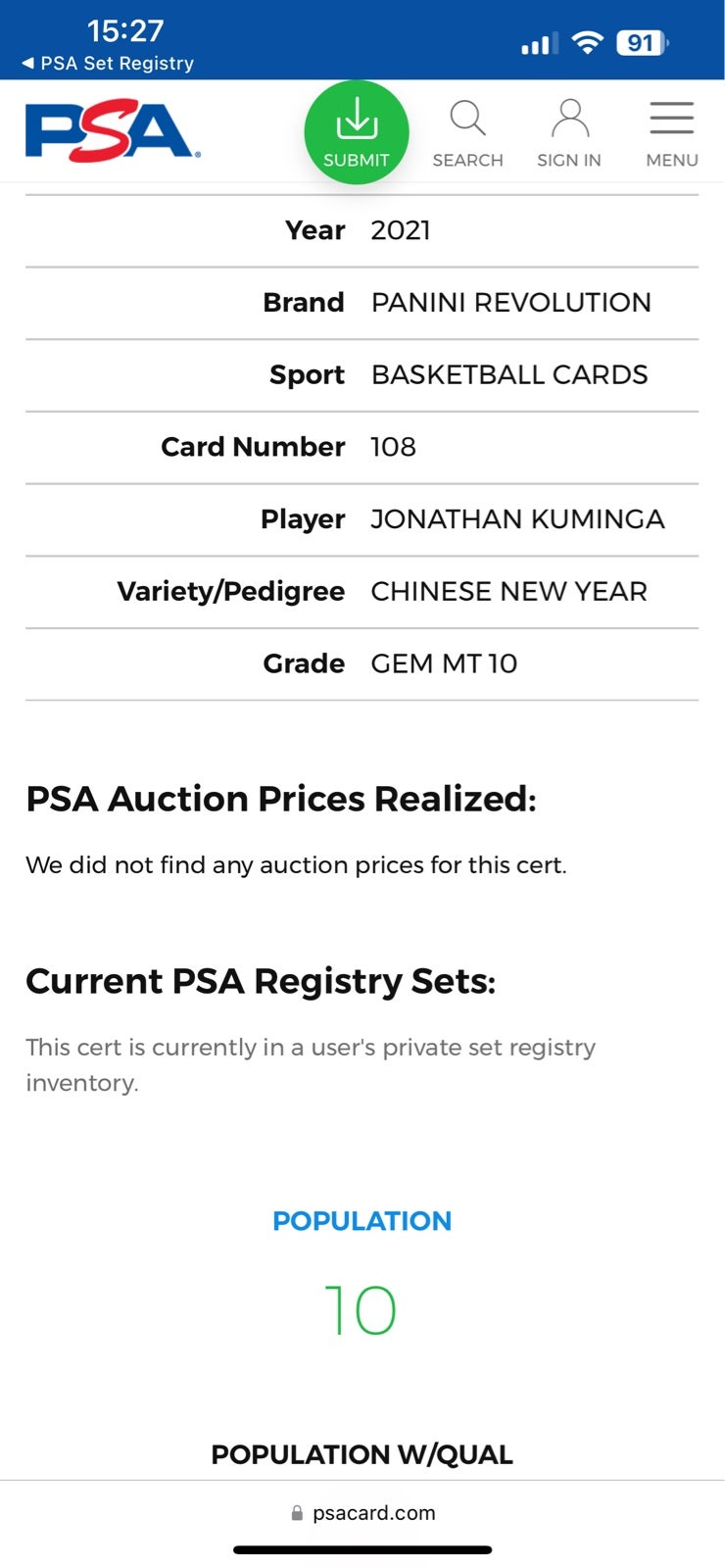Screen dimensions: 725x1568
Task: Tap the green Submit button
Action: [x=357, y=132]
